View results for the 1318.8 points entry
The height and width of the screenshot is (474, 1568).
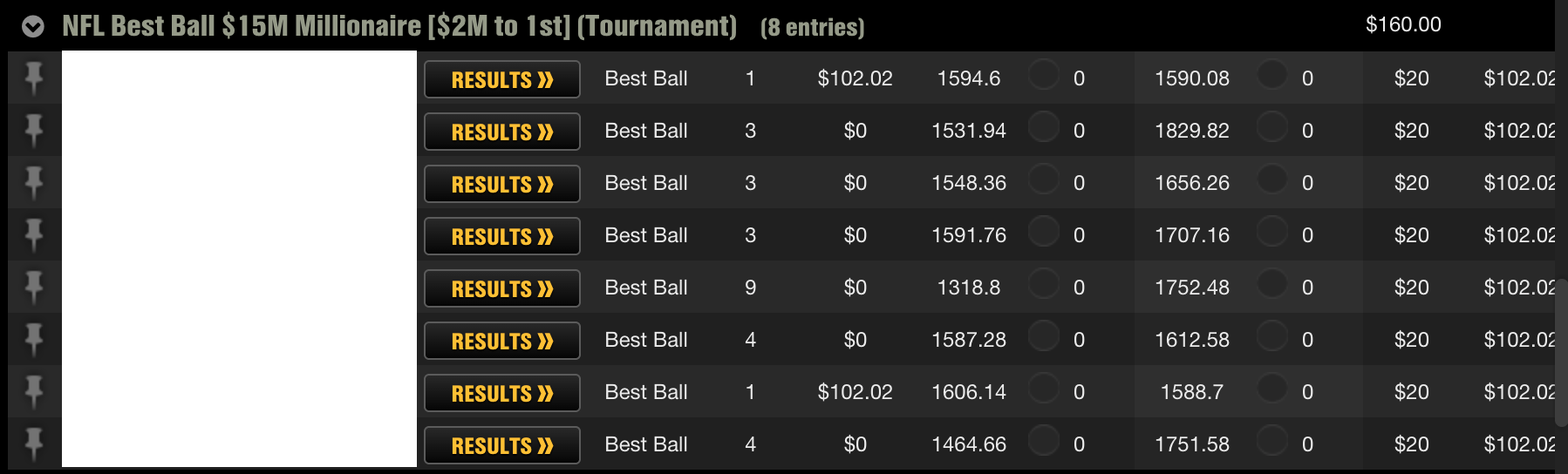502,288
